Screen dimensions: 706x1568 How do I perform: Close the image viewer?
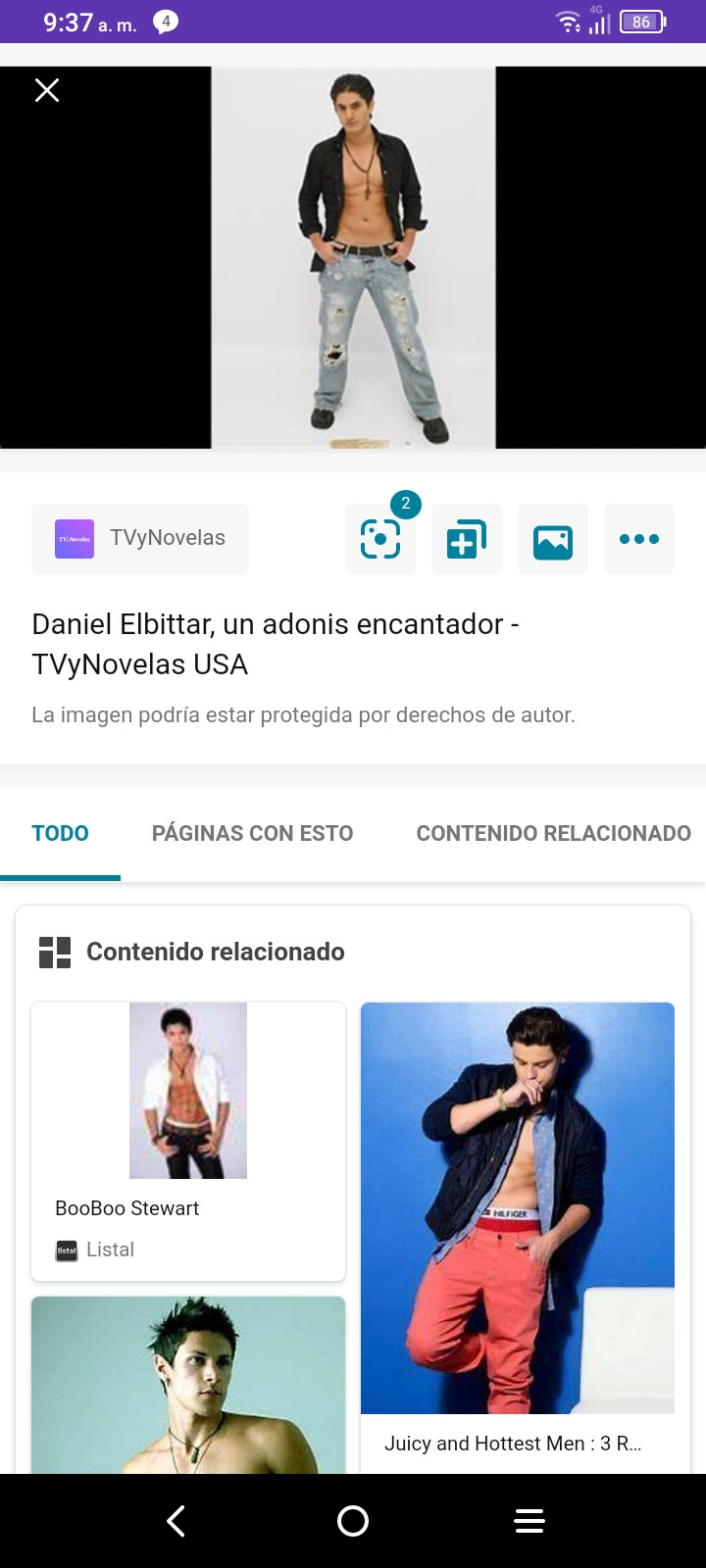pos(47,90)
